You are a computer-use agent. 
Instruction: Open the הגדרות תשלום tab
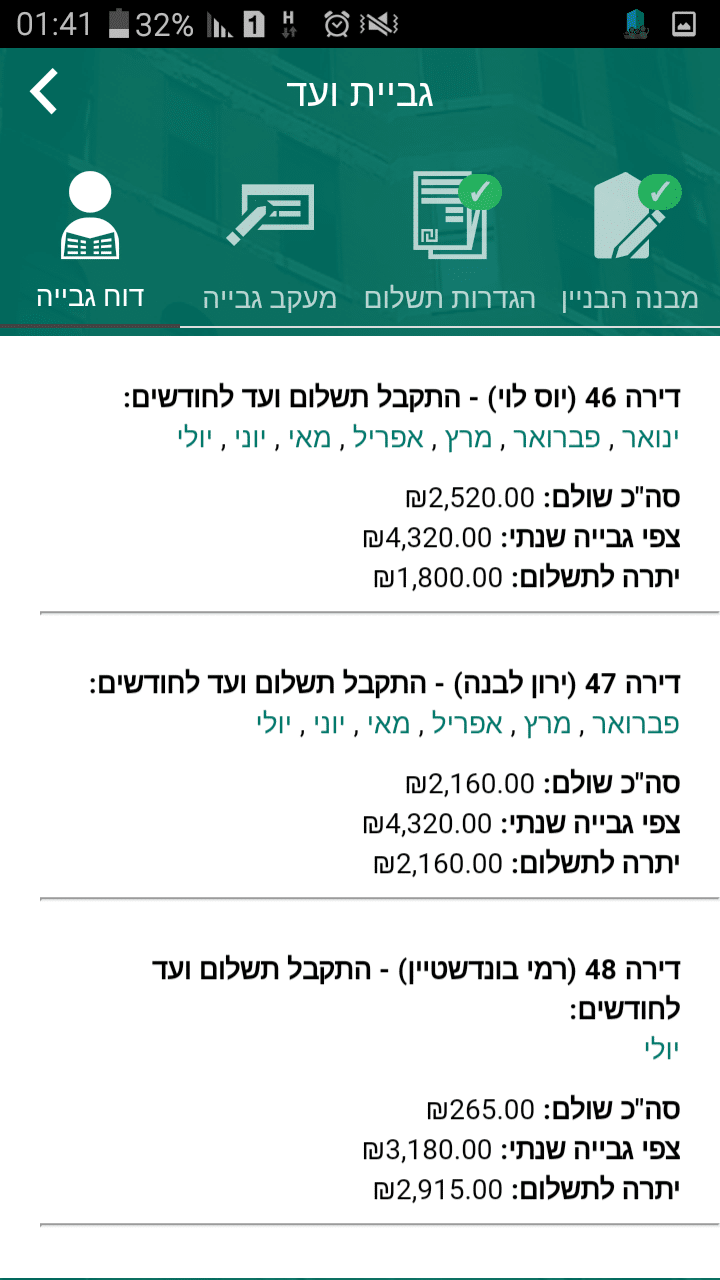click(450, 240)
